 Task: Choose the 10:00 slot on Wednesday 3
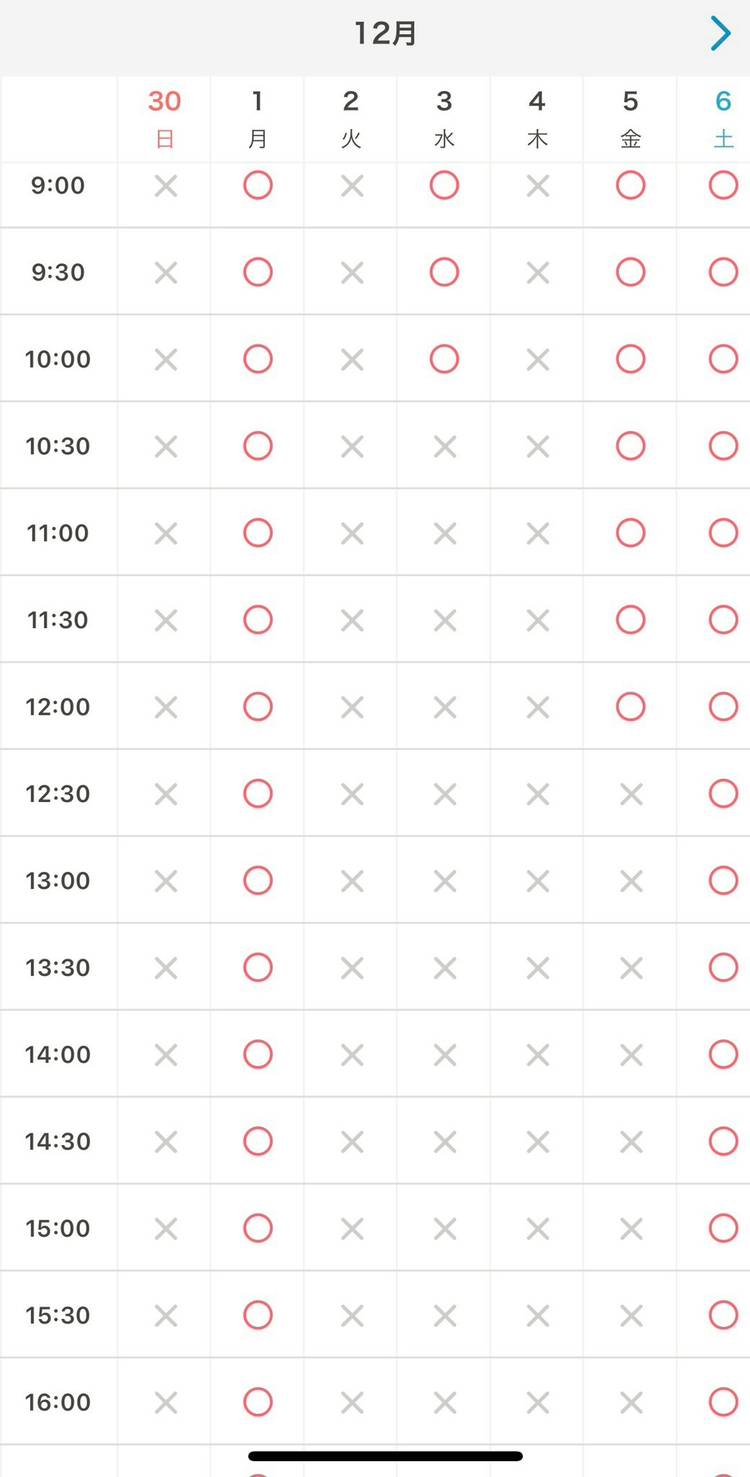pyautogui.click(x=444, y=359)
